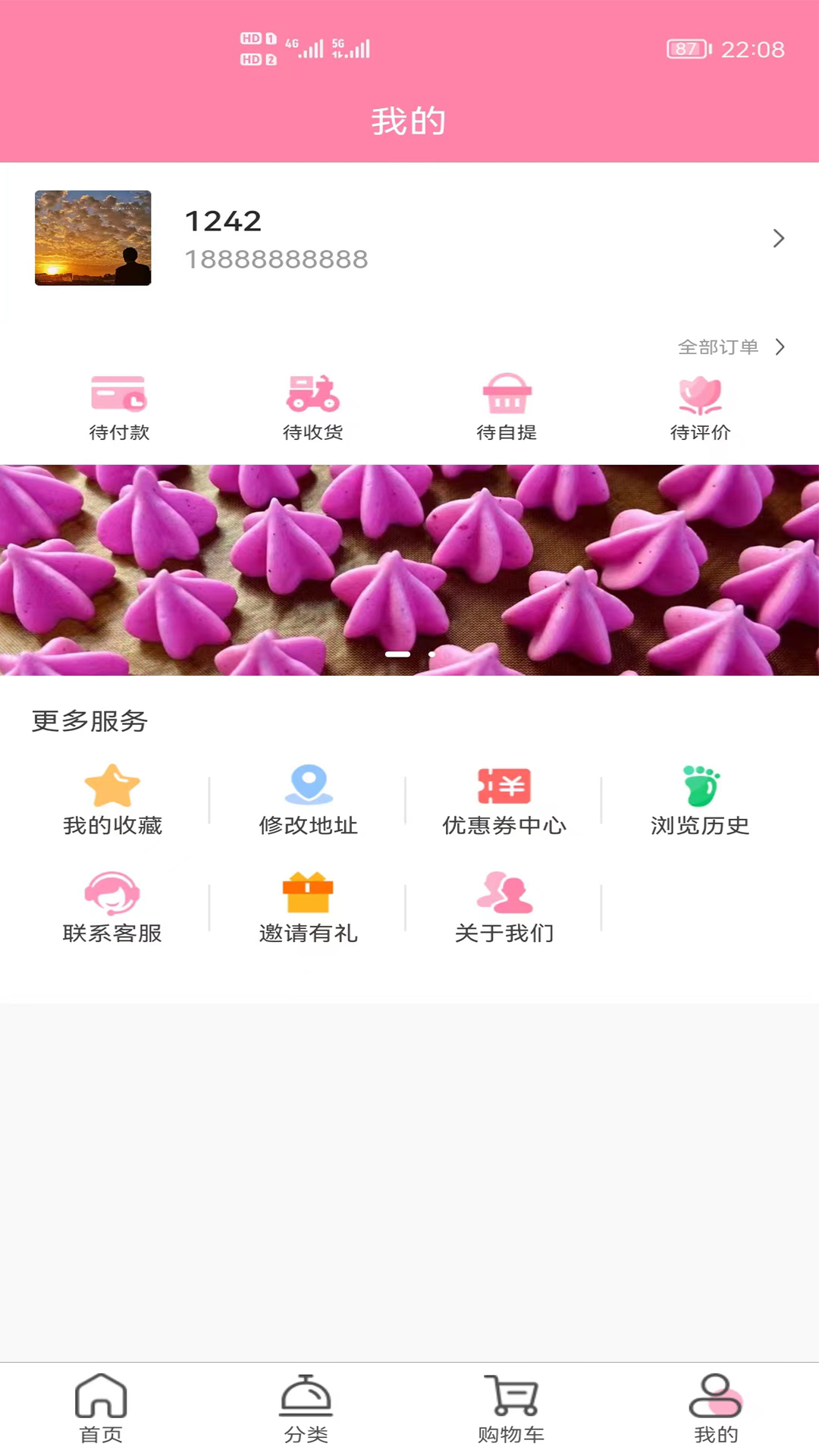This screenshot has height=1456, width=819.
Task: Open 关于我们 about us page
Action: point(504,908)
